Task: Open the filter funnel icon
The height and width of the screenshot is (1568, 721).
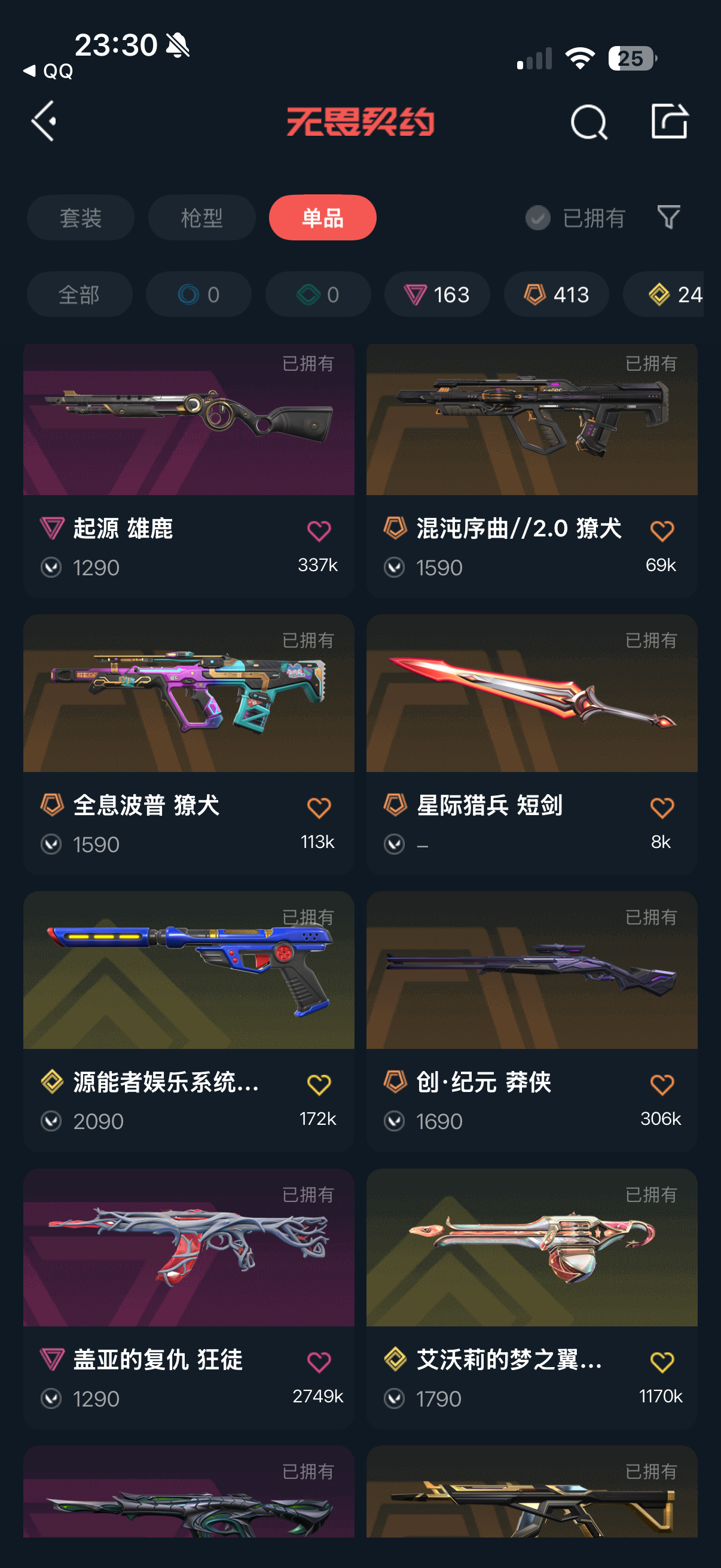Action: (668, 217)
